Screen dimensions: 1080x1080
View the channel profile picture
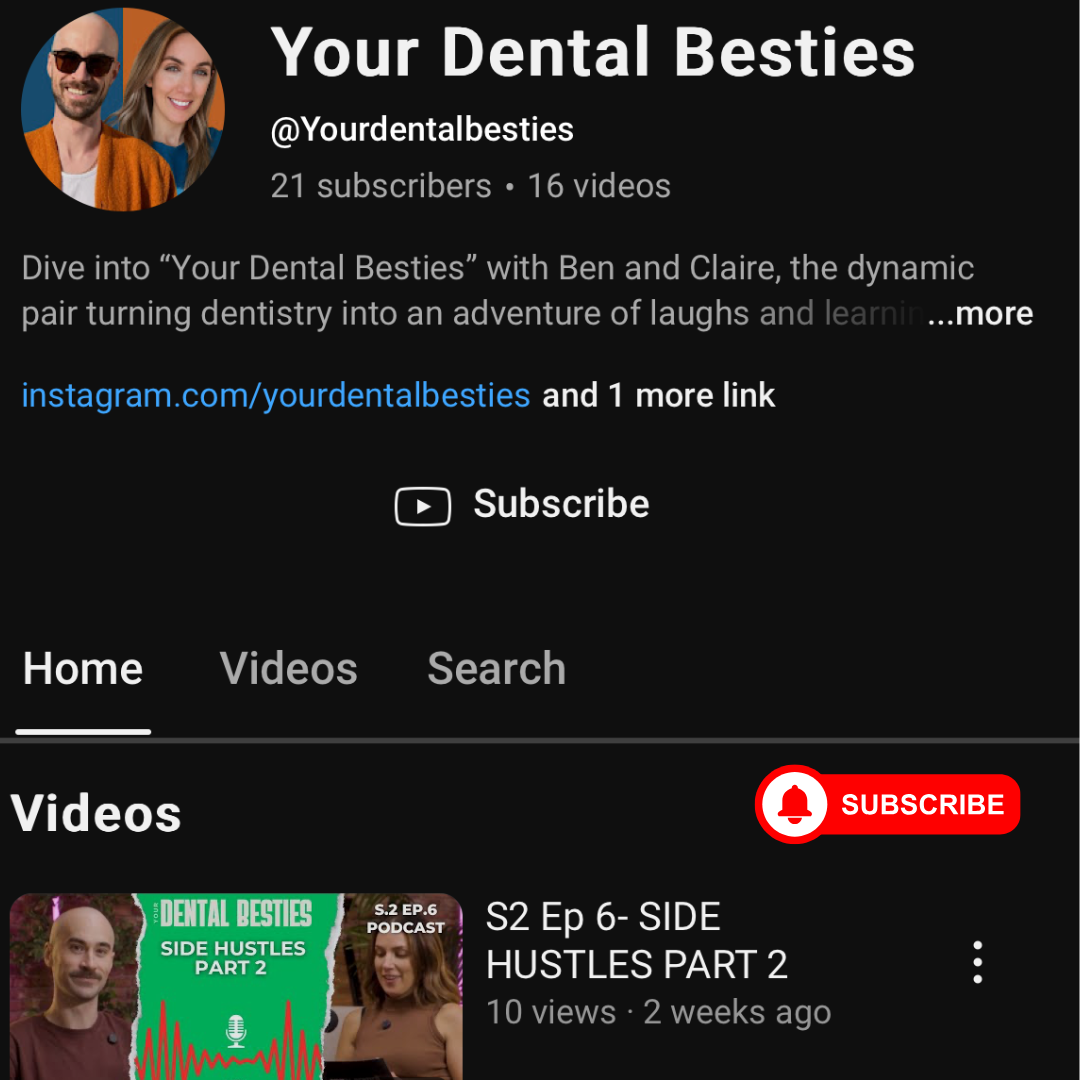tap(123, 108)
